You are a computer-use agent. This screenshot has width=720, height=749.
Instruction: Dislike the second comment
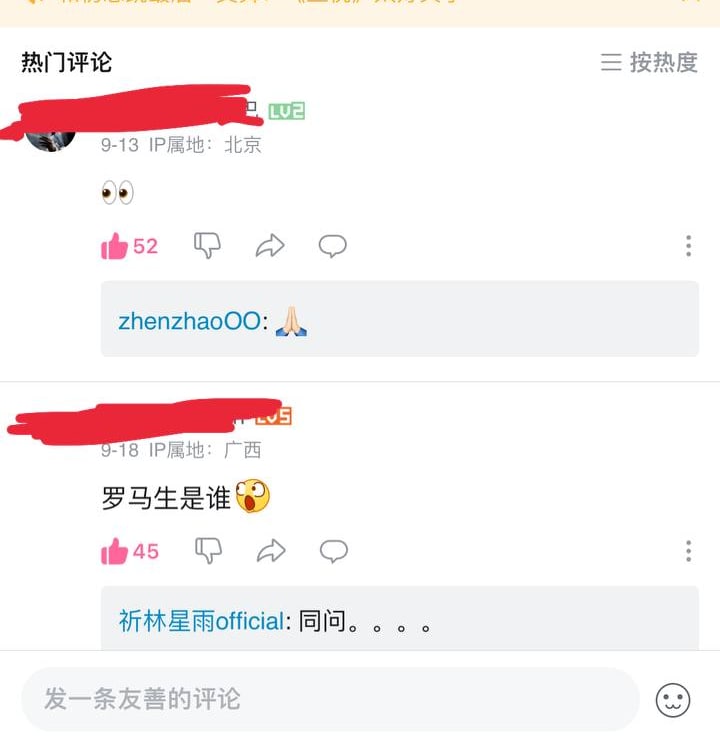[x=206, y=550]
